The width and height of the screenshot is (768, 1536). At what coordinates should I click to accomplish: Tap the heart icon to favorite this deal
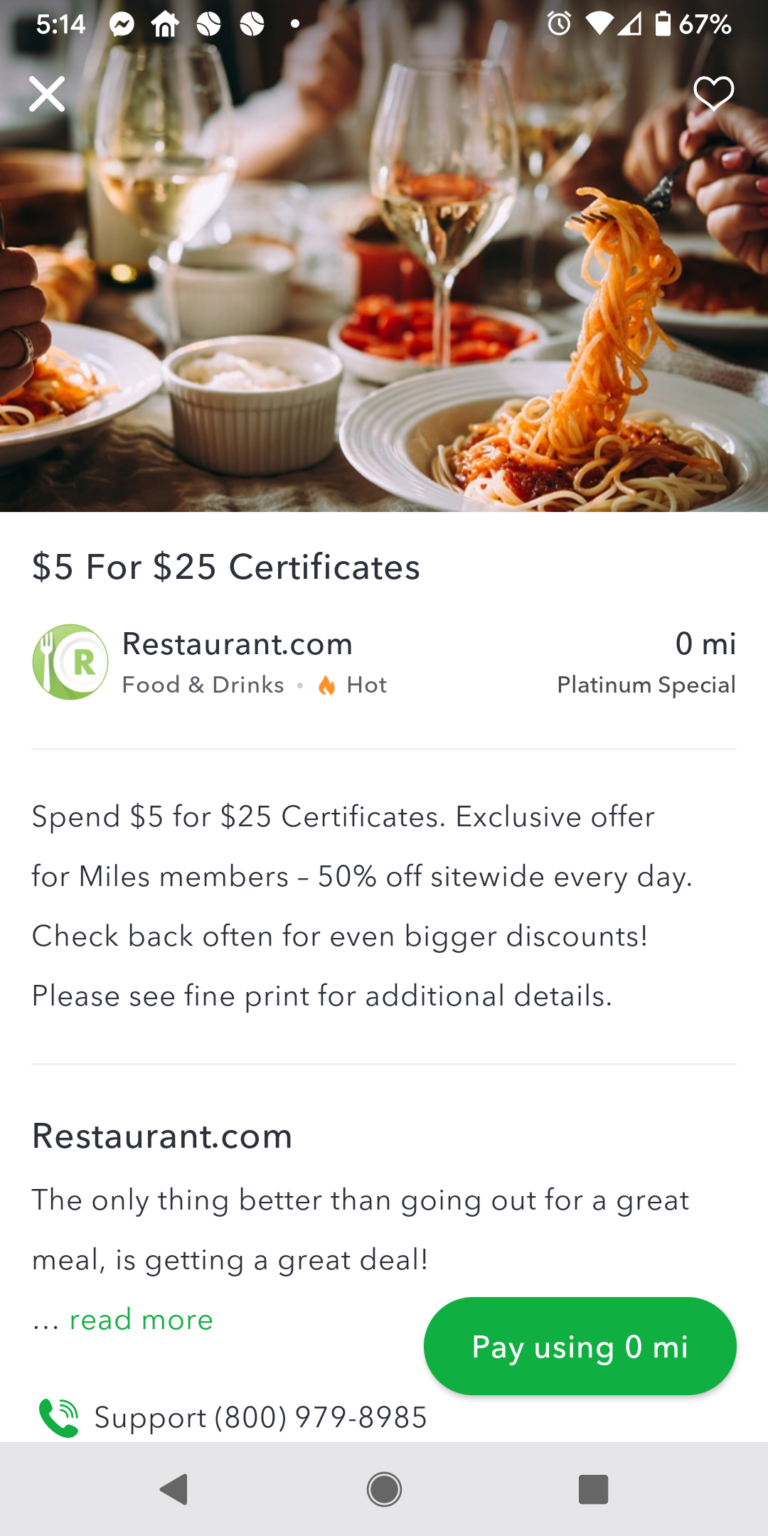(713, 94)
